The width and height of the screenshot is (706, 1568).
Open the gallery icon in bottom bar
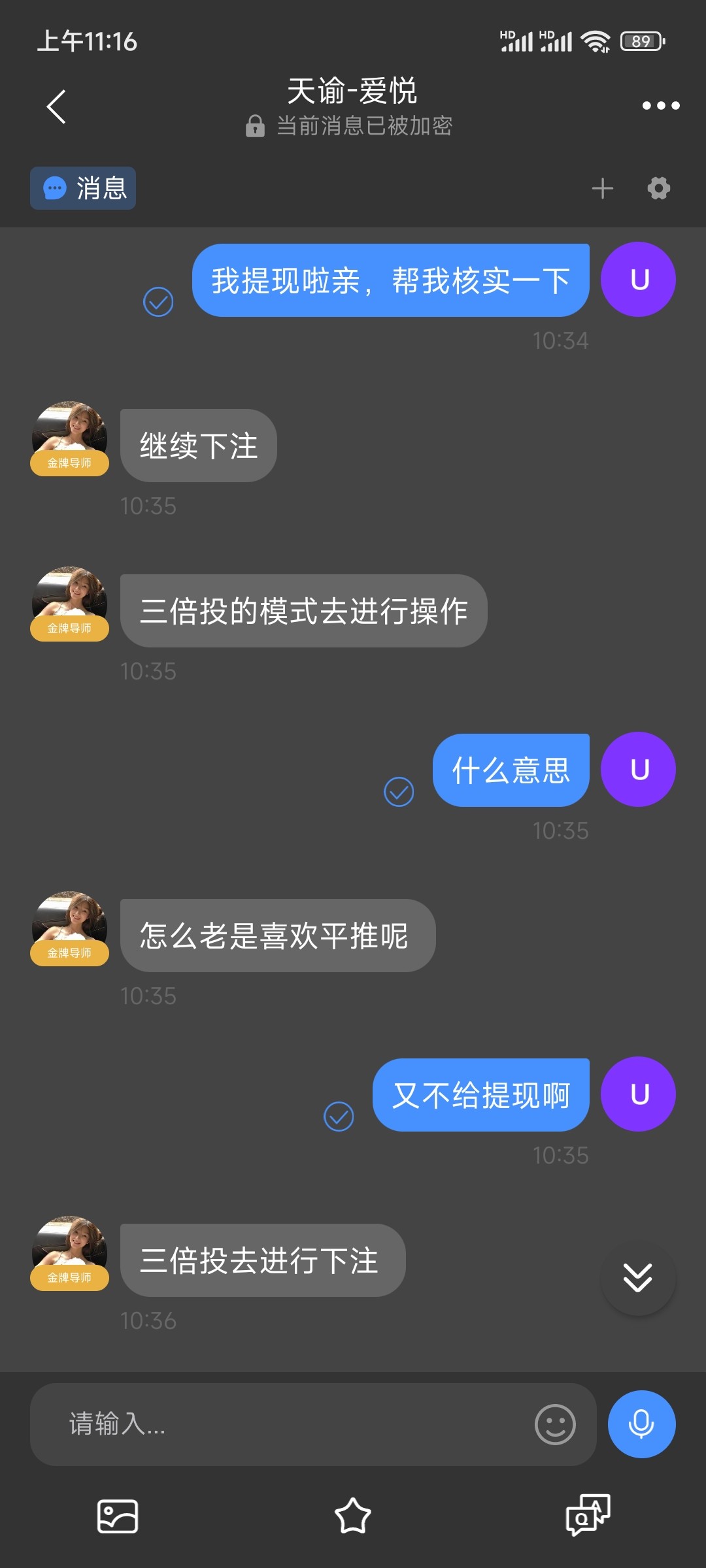tap(118, 1516)
